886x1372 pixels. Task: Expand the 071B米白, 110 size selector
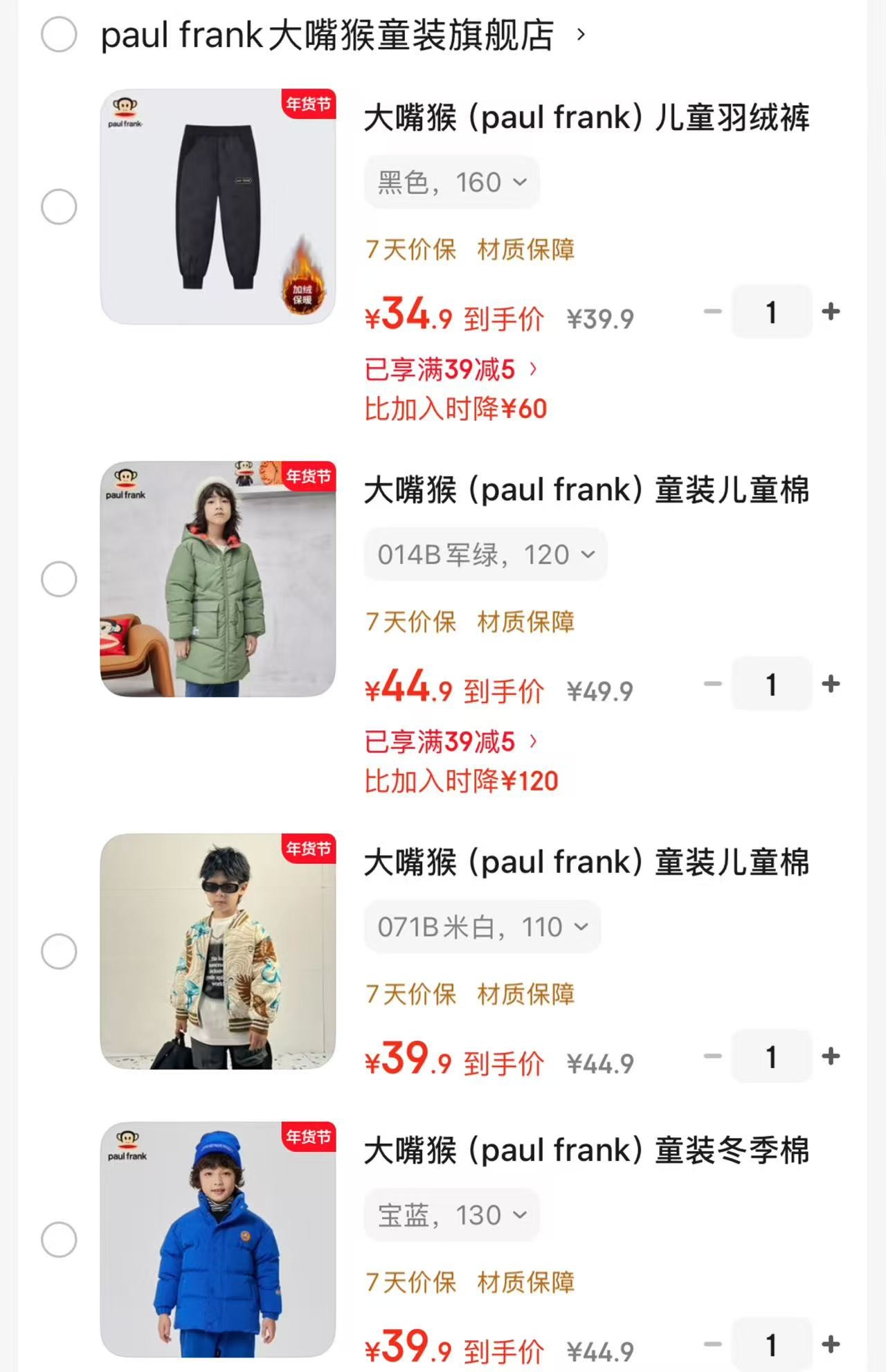(x=482, y=927)
